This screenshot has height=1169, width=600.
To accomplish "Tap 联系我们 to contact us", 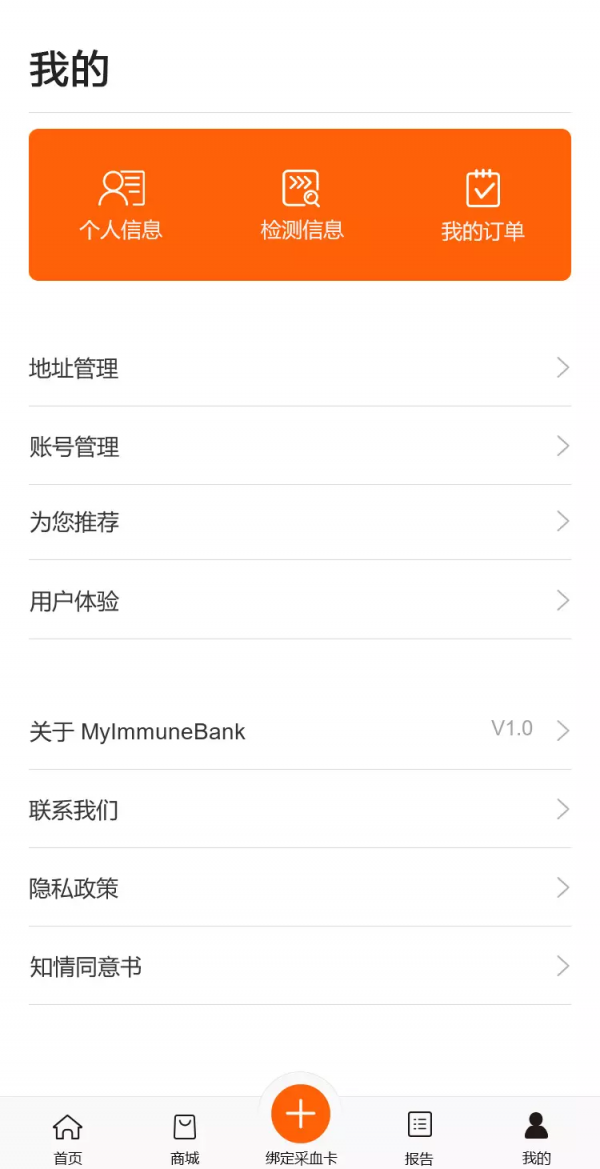I will coord(300,809).
